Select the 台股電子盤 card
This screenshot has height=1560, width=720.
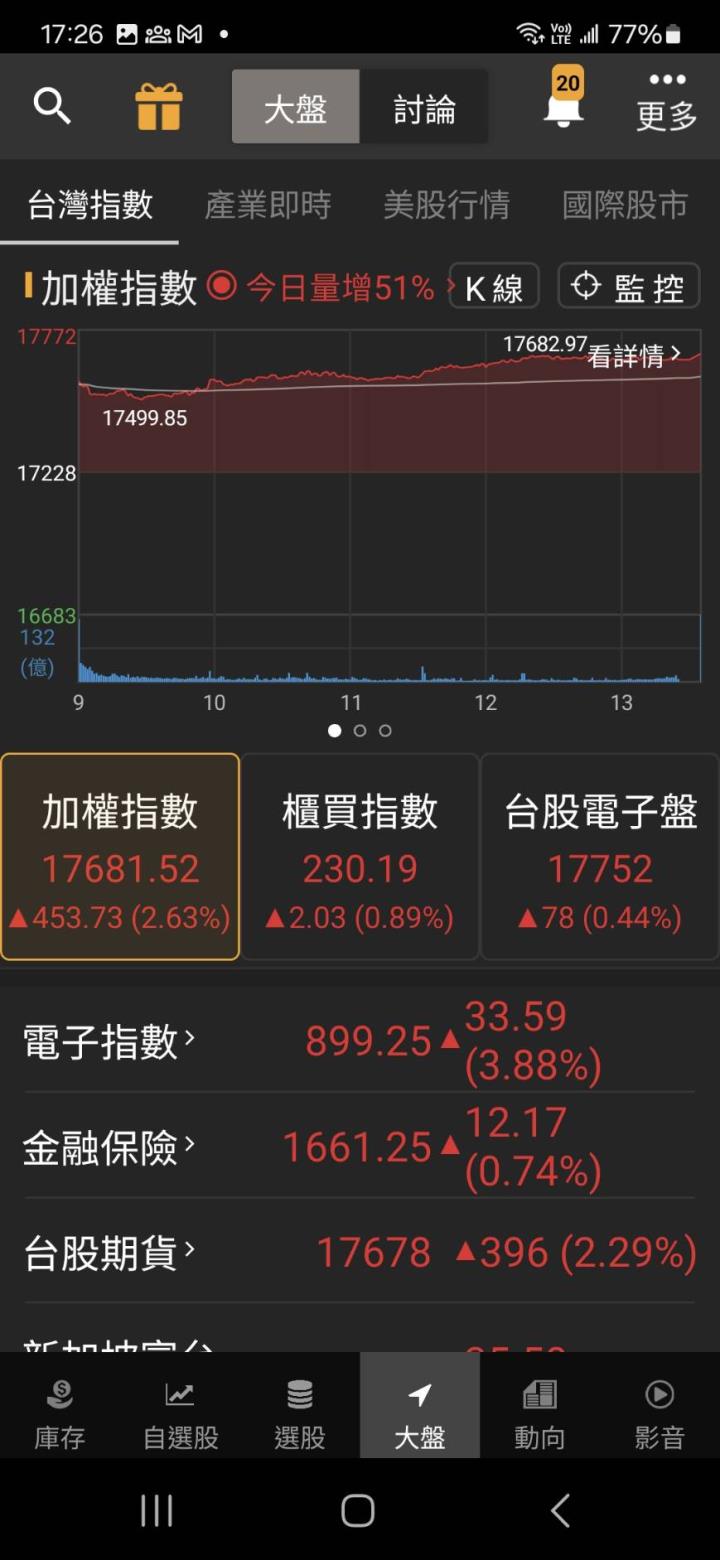600,857
